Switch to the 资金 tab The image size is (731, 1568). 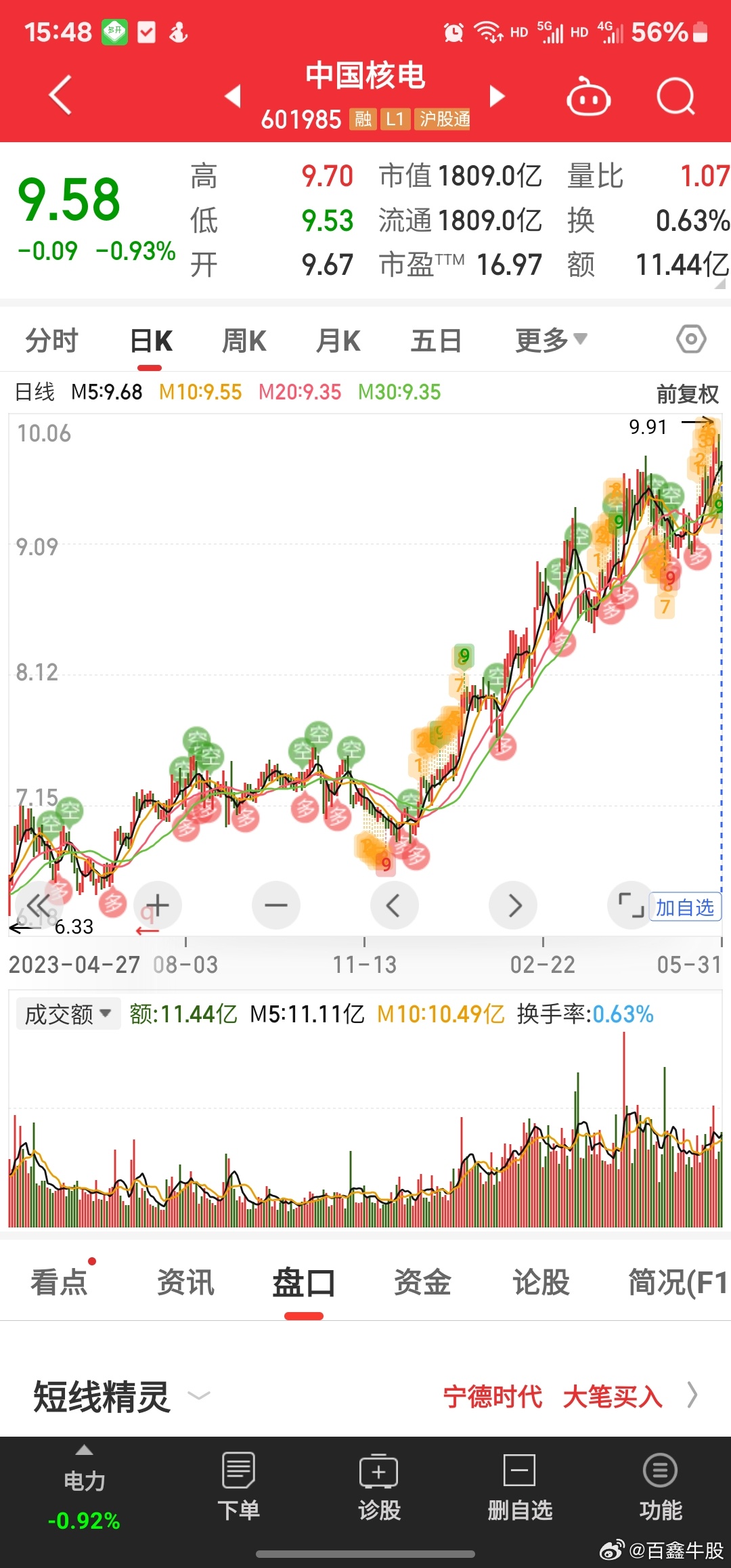[x=422, y=1282]
